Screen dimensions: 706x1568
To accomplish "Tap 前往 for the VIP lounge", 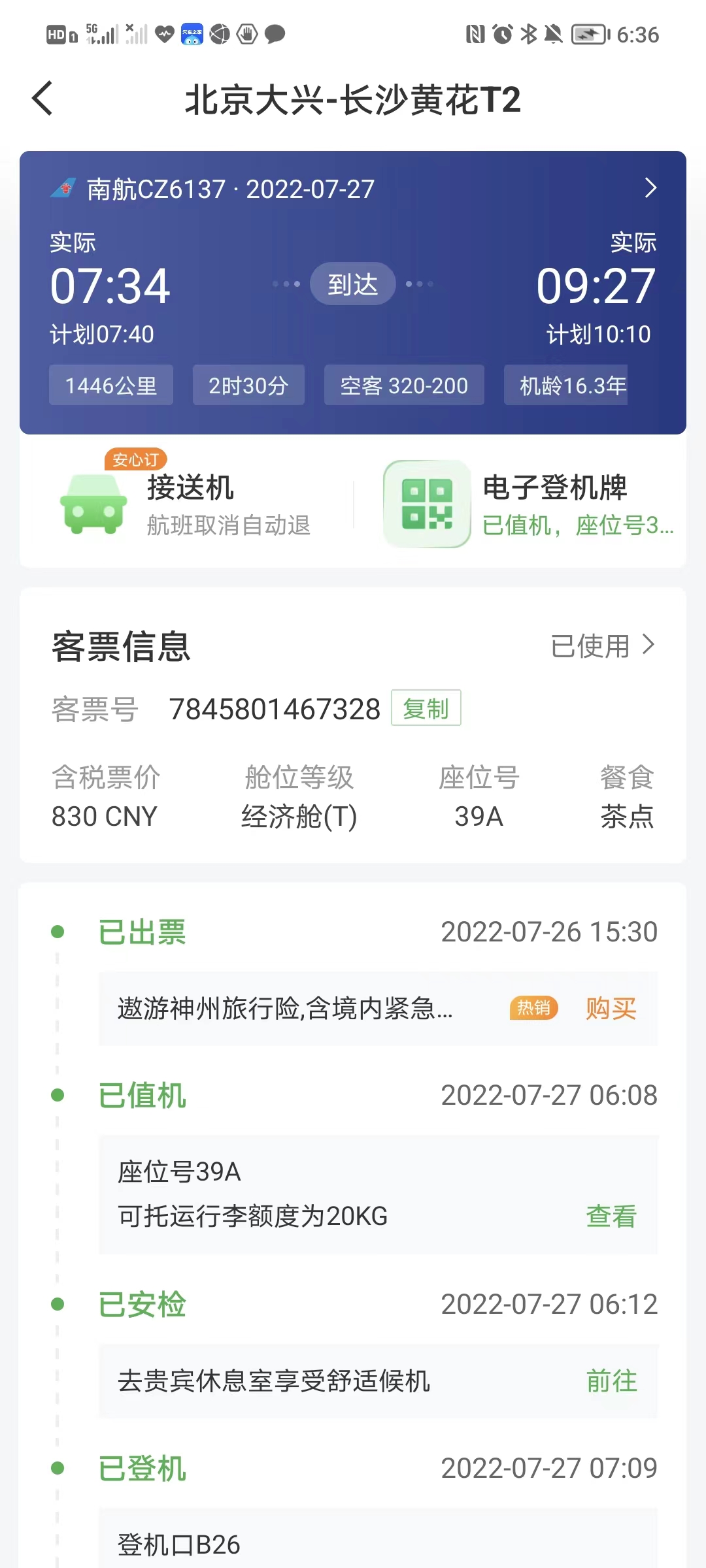I will 611,1381.
